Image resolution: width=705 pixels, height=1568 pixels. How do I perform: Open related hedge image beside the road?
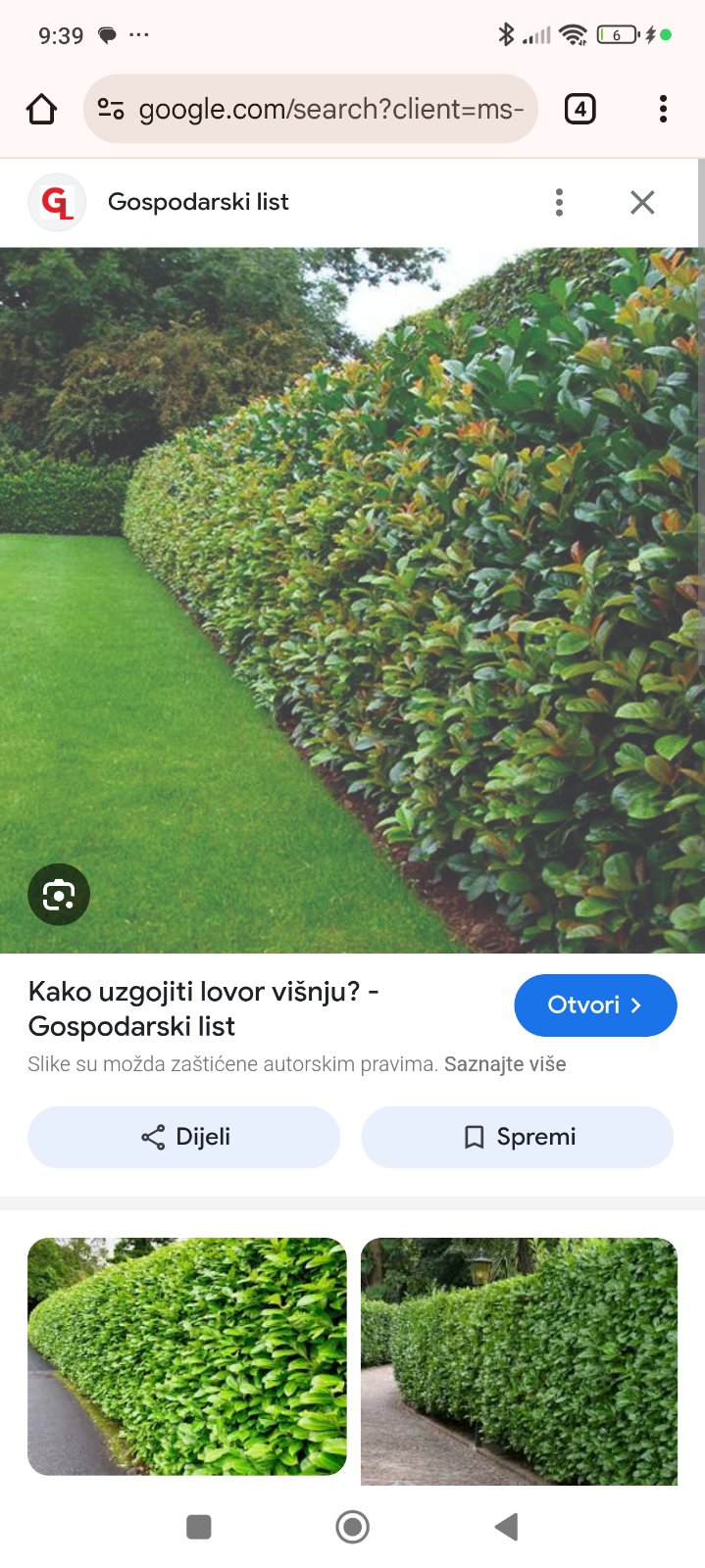coord(187,1356)
